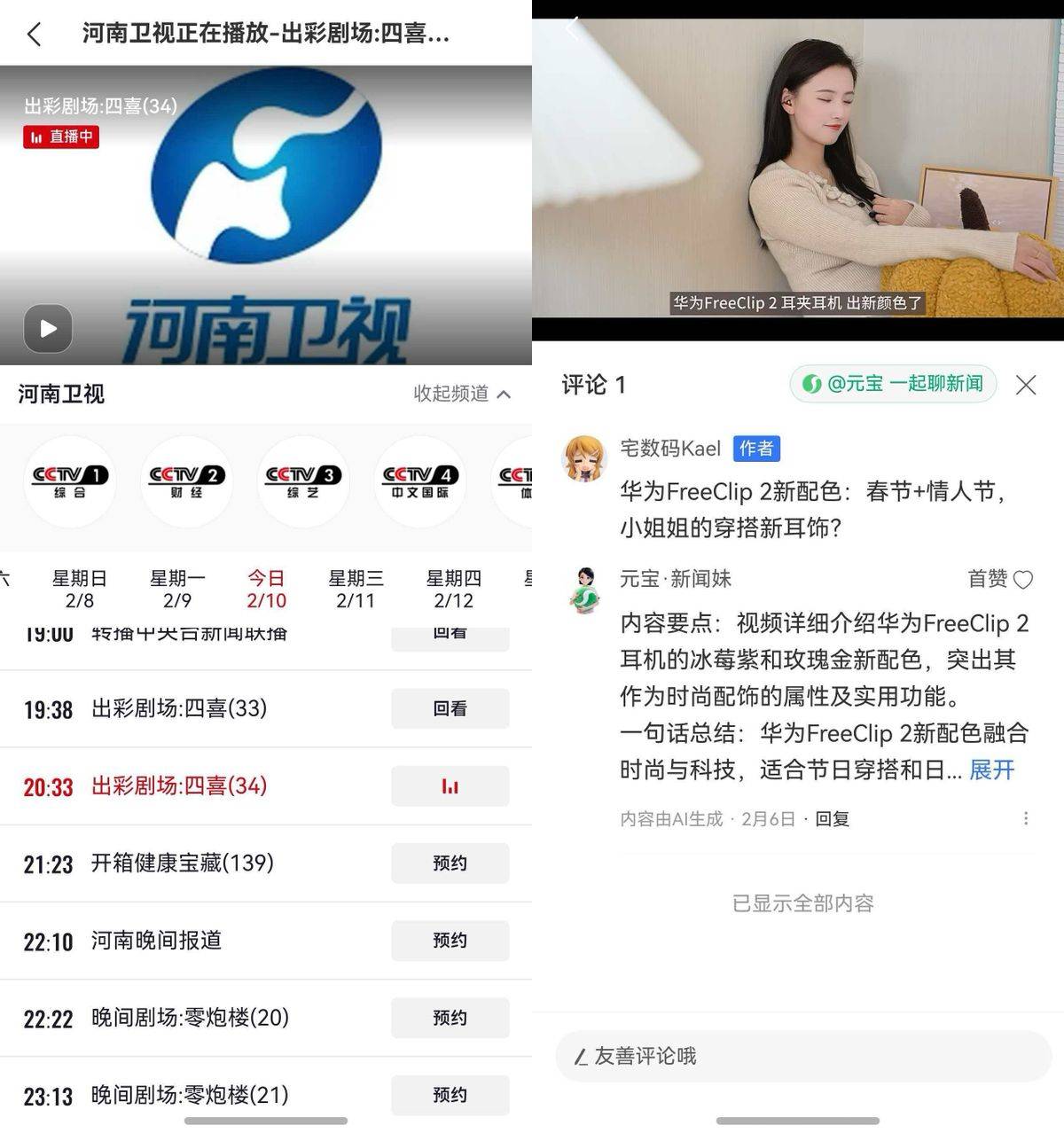Viewport: 1064px width, 1133px height.
Task: Play the 河南卫视 live stream
Action: (x=48, y=329)
